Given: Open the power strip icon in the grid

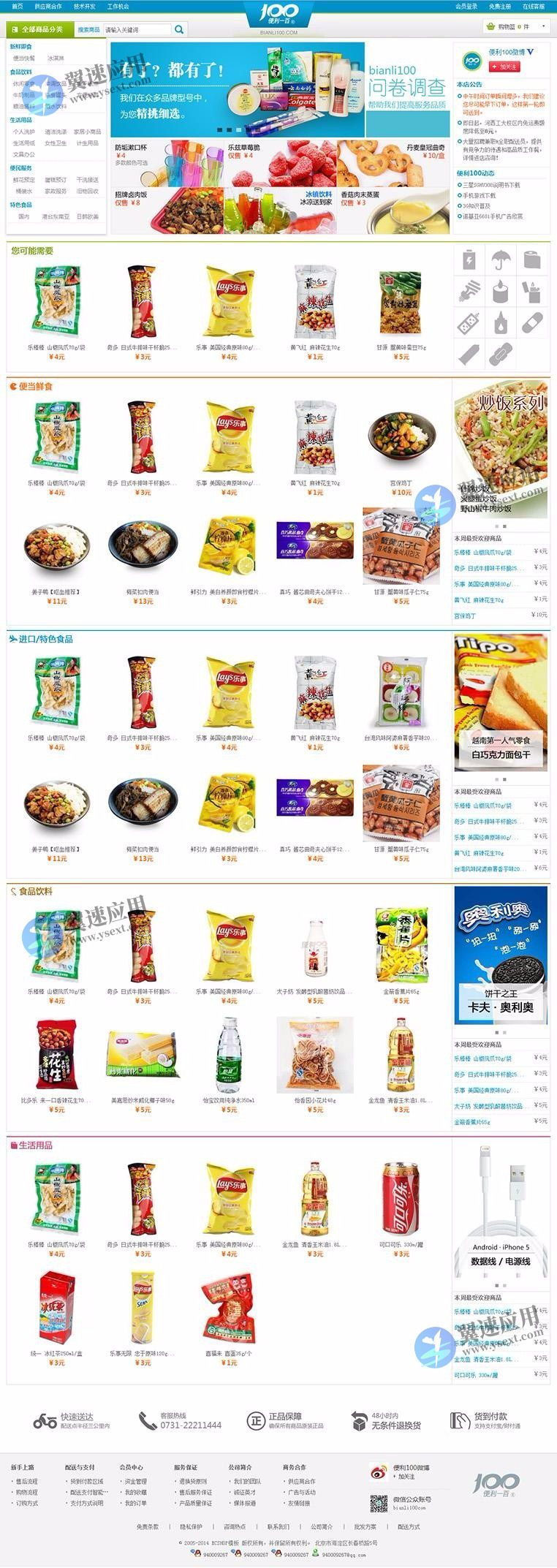Looking at the screenshot, I should coord(468,323).
